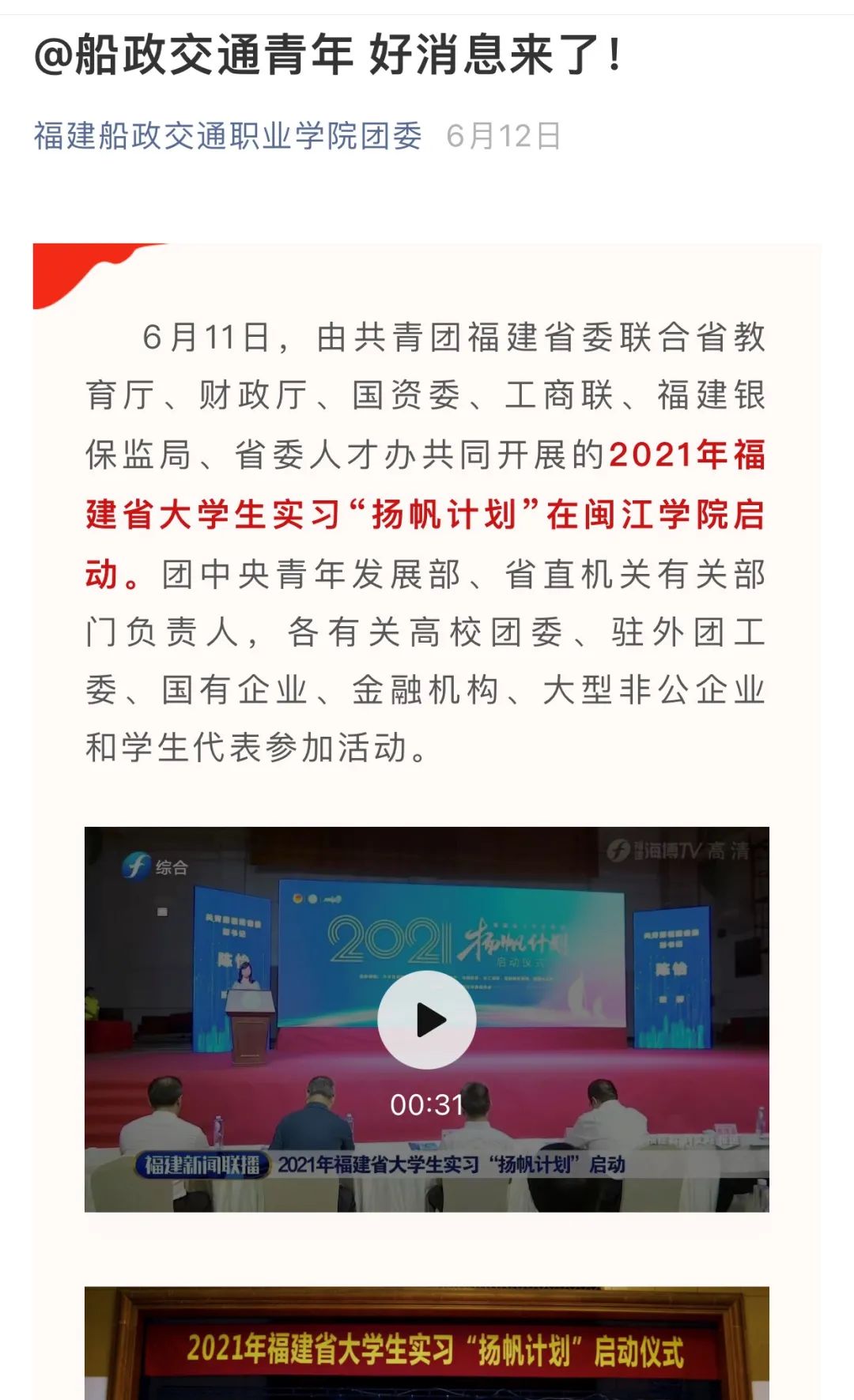Open the 福建船政交通职业学院团委 account page

coord(228,136)
